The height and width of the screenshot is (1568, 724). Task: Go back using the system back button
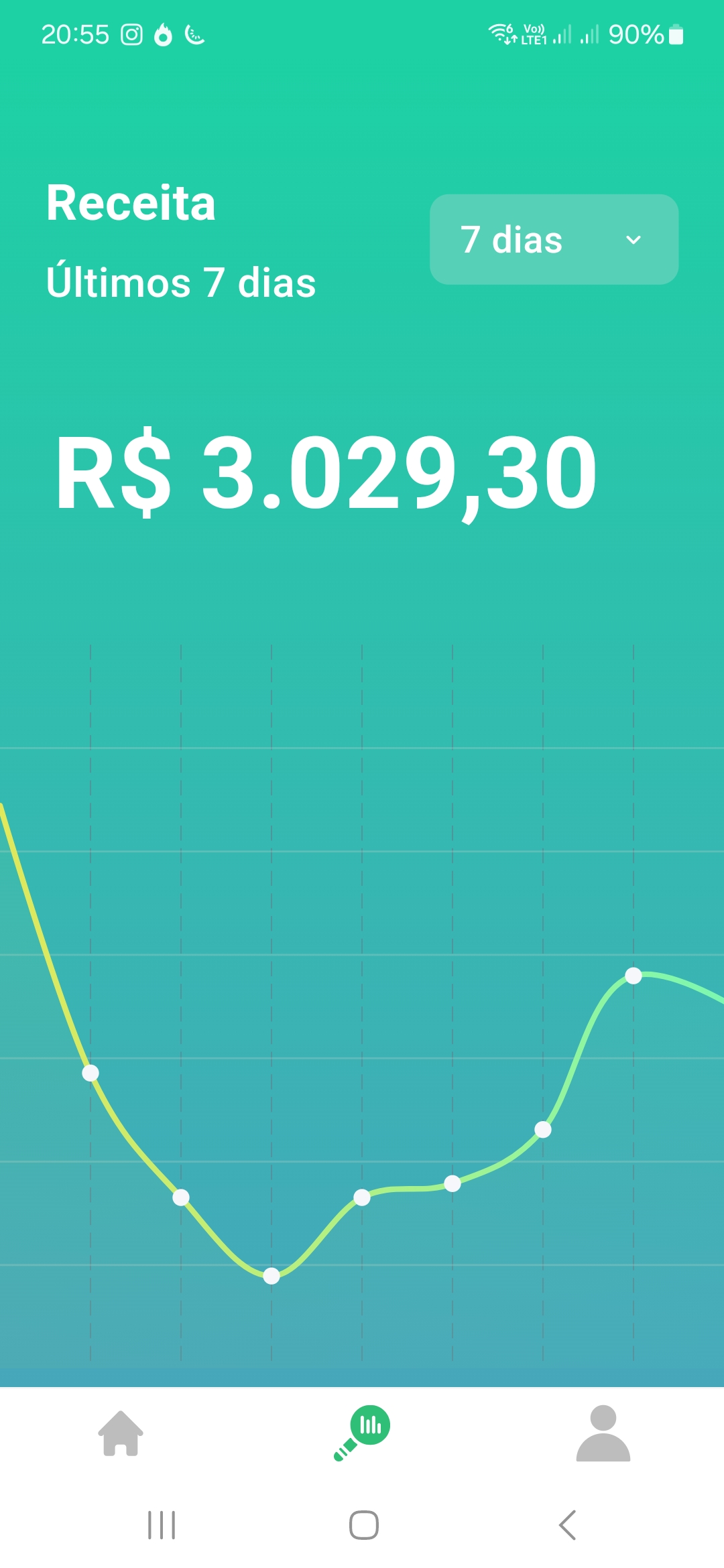567,1525
